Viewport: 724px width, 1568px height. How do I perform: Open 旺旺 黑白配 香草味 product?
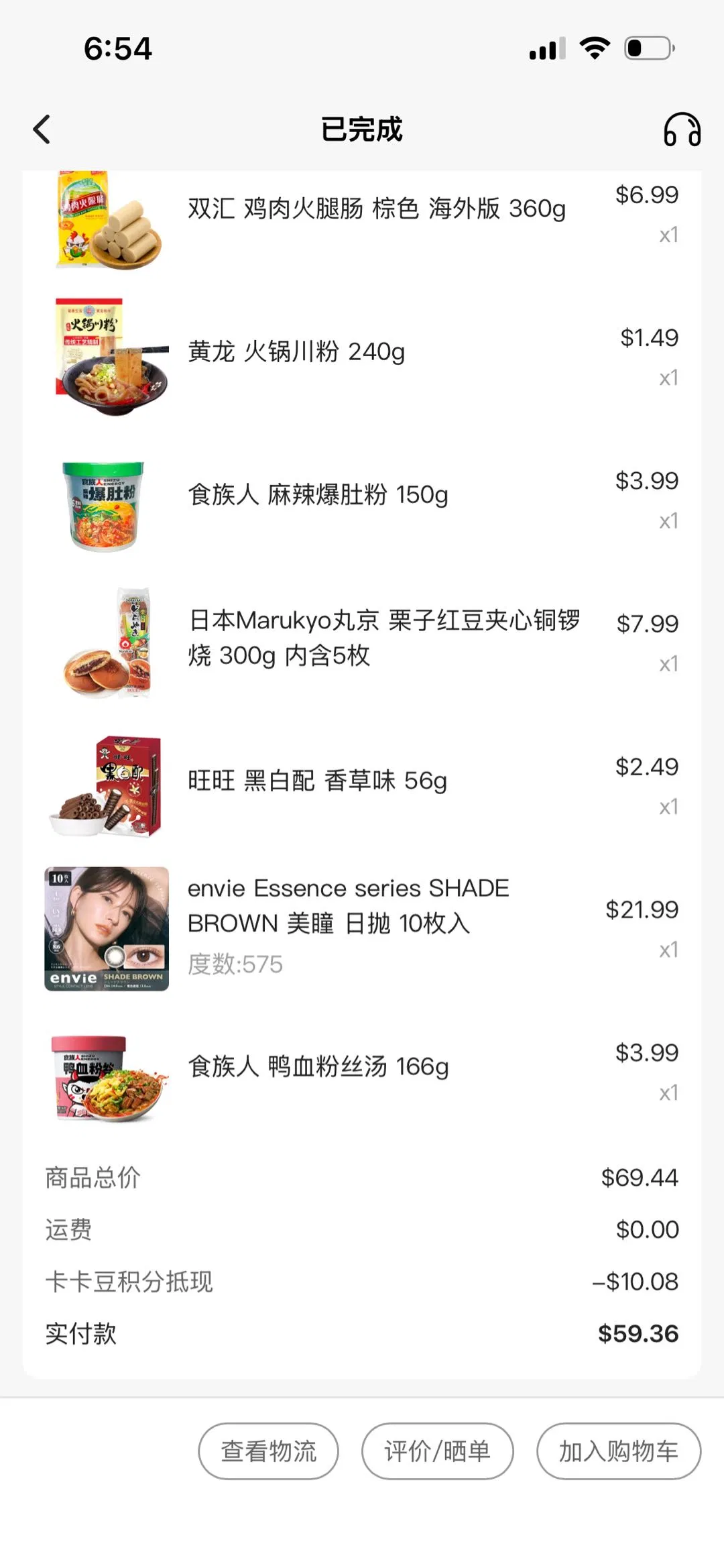coord(317,781)
